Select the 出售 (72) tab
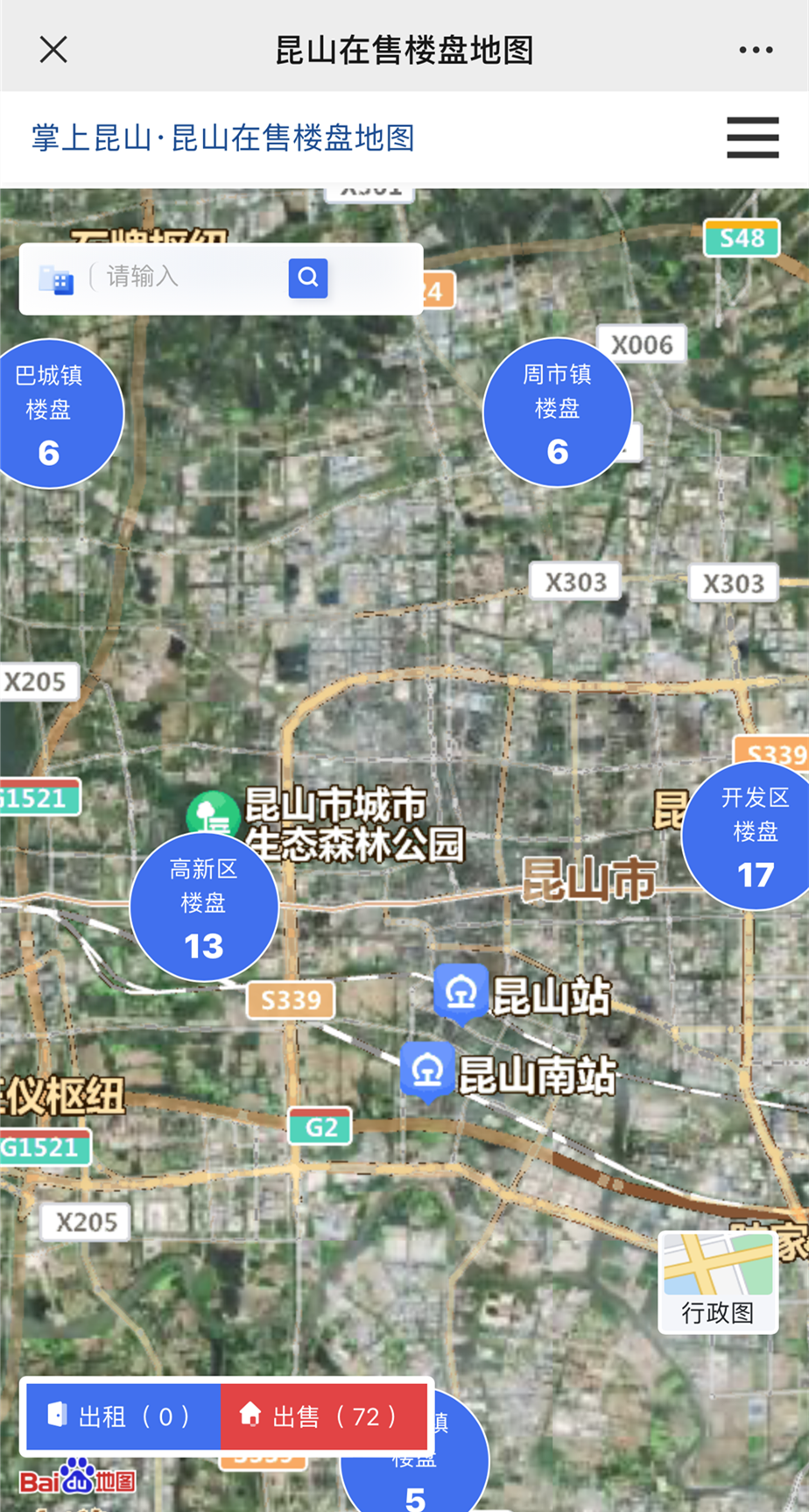The height and width of the screenshot is (1512, 809). 324,1416
